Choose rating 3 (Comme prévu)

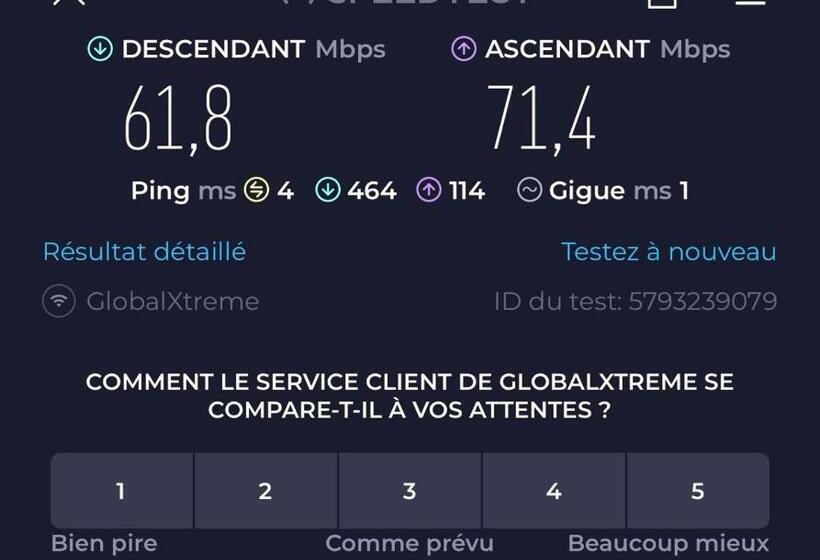[x=409, y=490]
